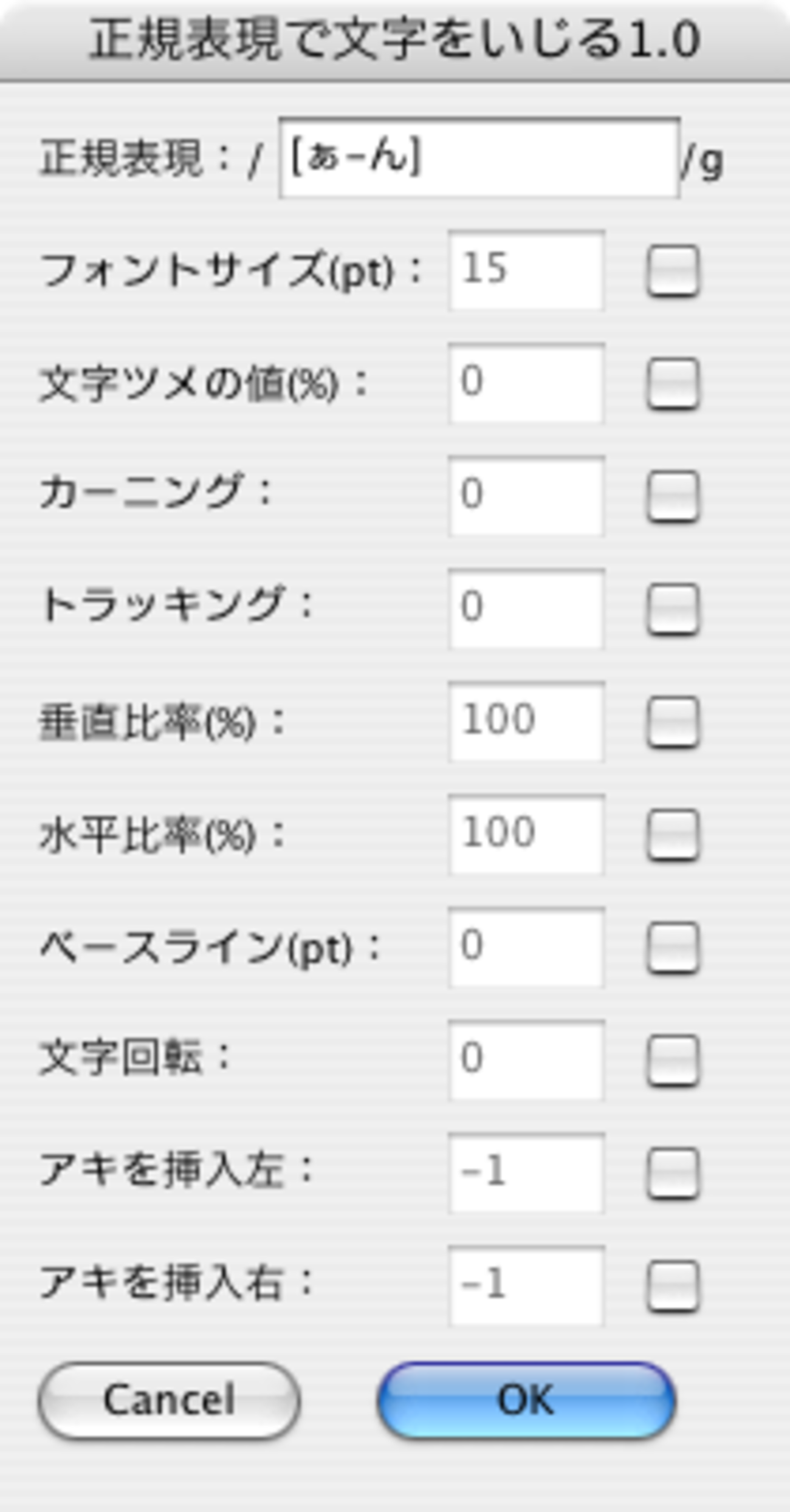Click the 垂直比率(%) value field
The height and width of the screenshot is (1512, 790).
(x=526, y=722)
